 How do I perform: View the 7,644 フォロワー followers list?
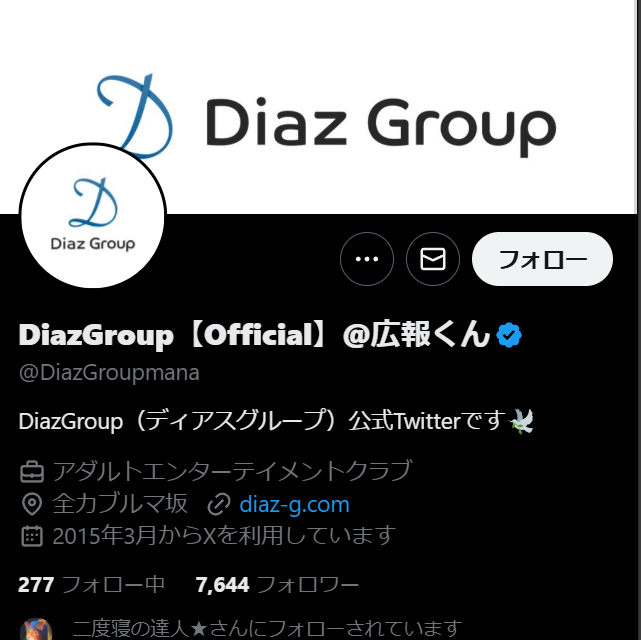[x=277, y=584]
